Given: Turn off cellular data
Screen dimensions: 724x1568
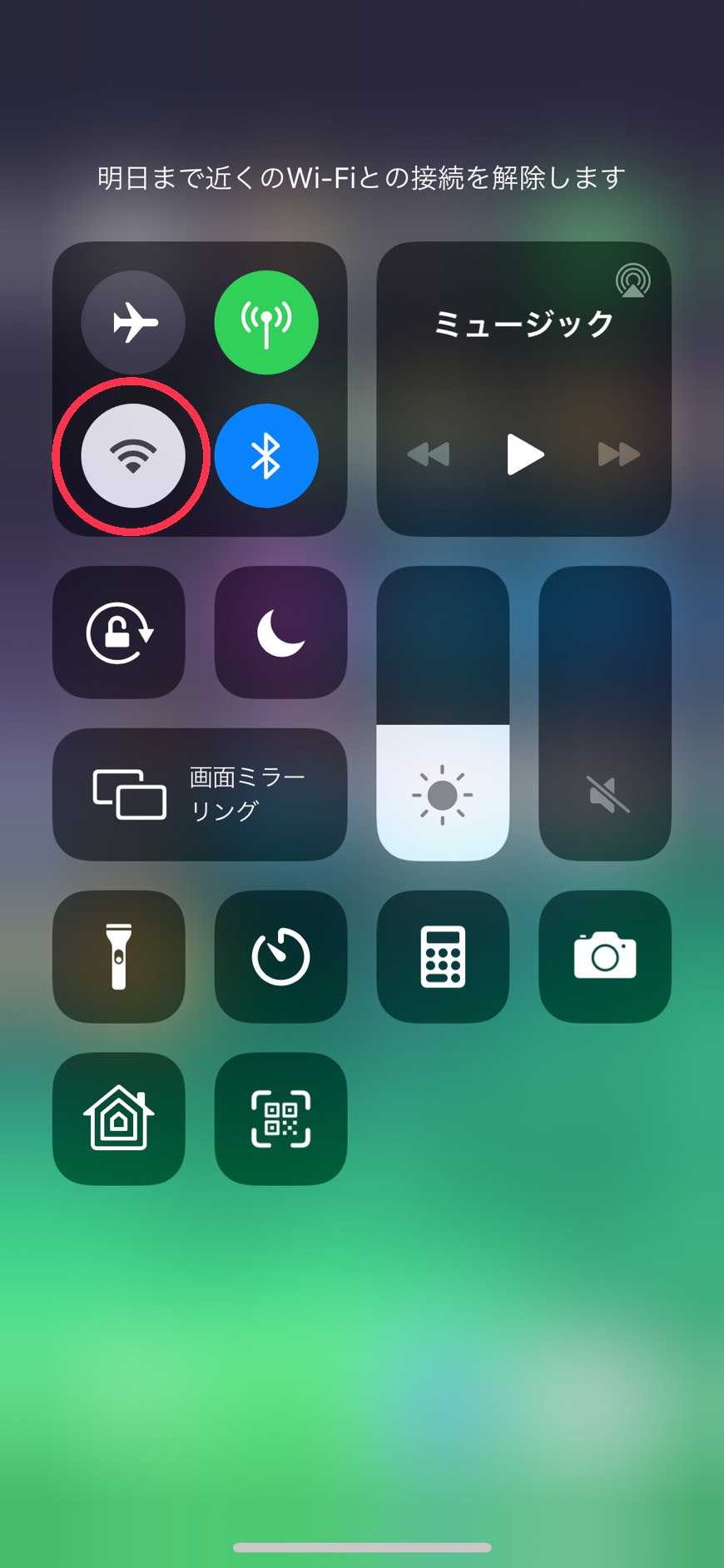Looking at the screenshot, I should (266, 322).
